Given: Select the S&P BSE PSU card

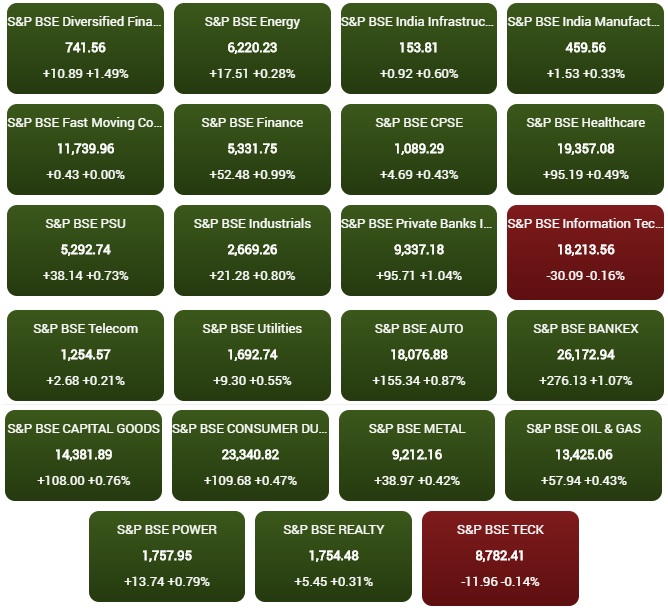Looking at the screenshot, I should [x=85, y=250].
